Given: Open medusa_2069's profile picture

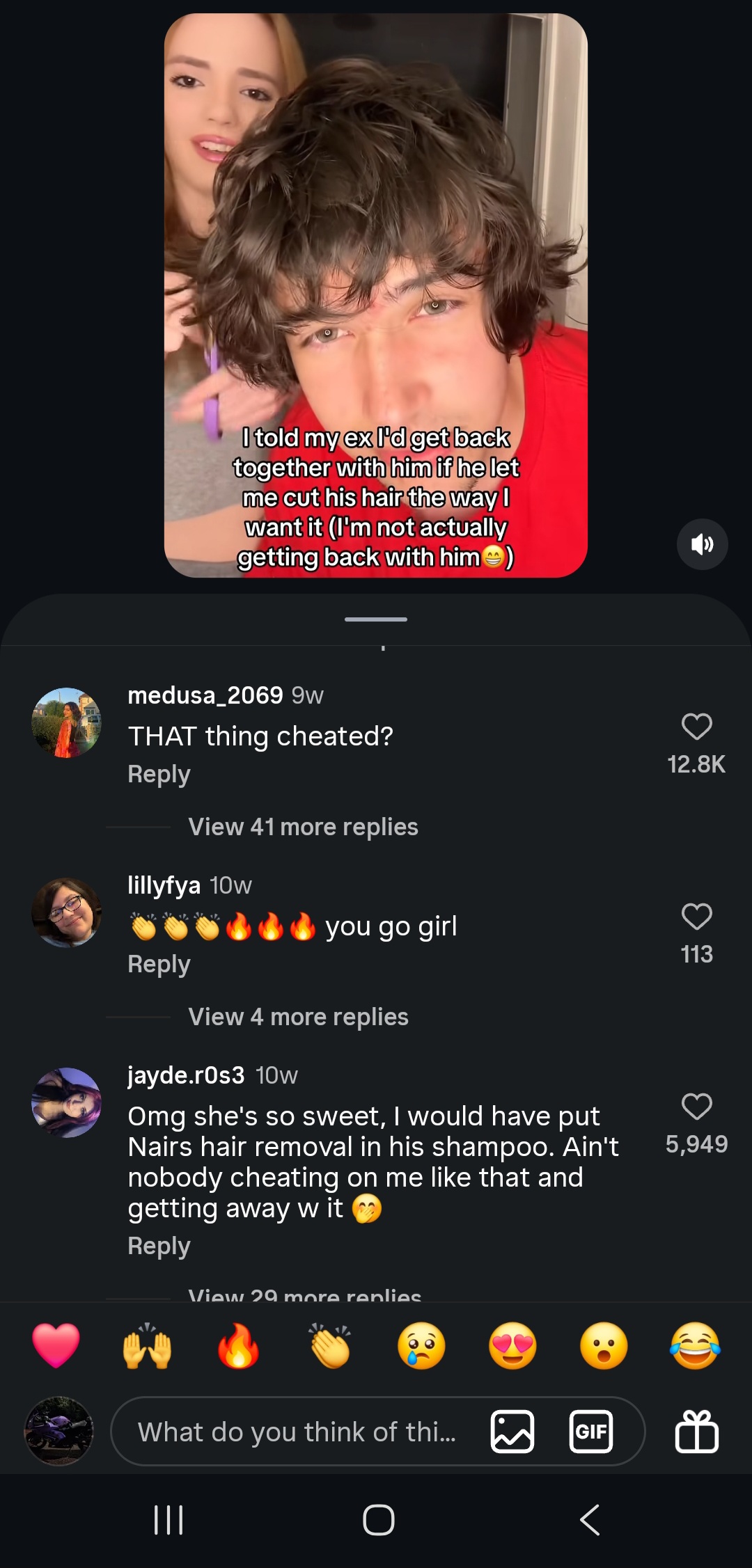Looking at the screenshot, I should [x=66, y=722].
